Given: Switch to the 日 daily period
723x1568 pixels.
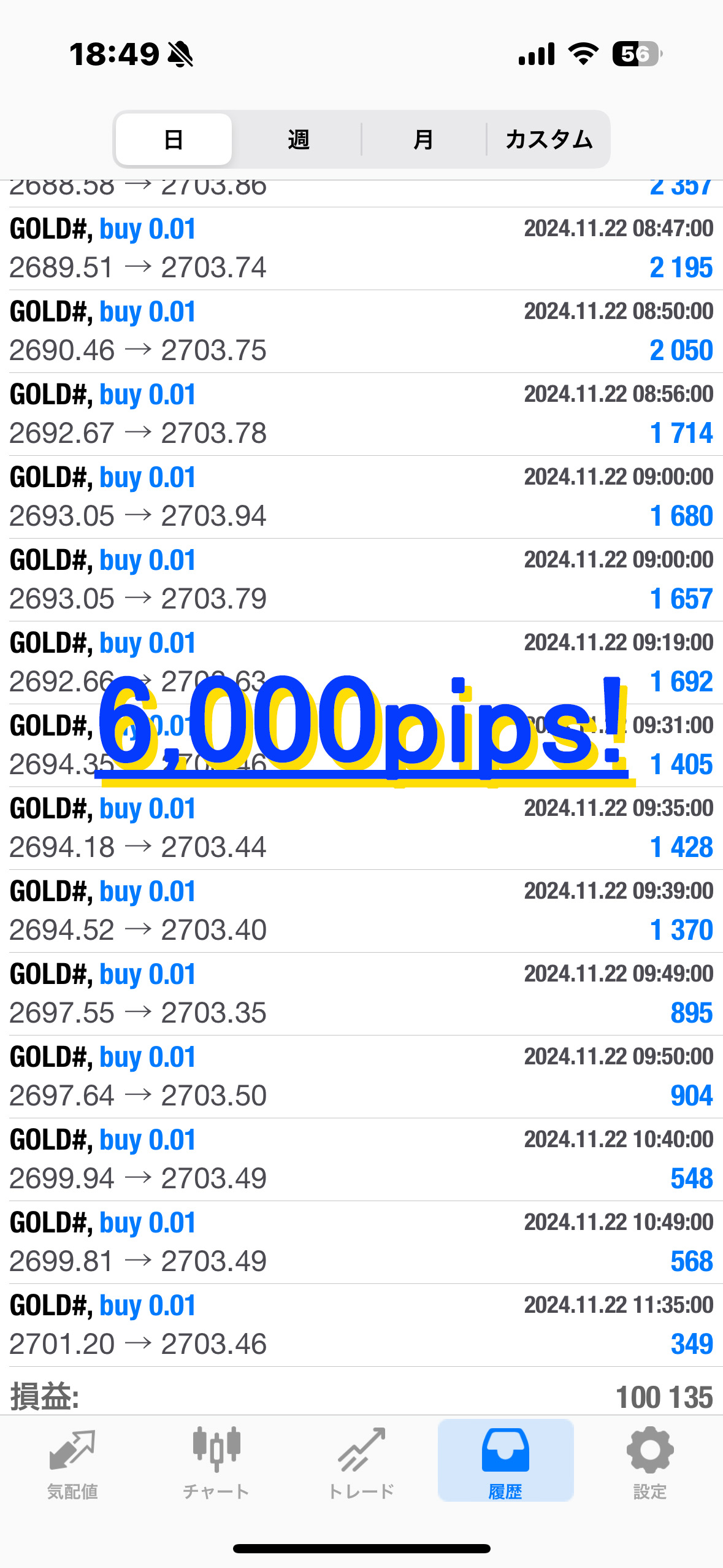Looking at the screenshot, I should click(x=174, y=139).
